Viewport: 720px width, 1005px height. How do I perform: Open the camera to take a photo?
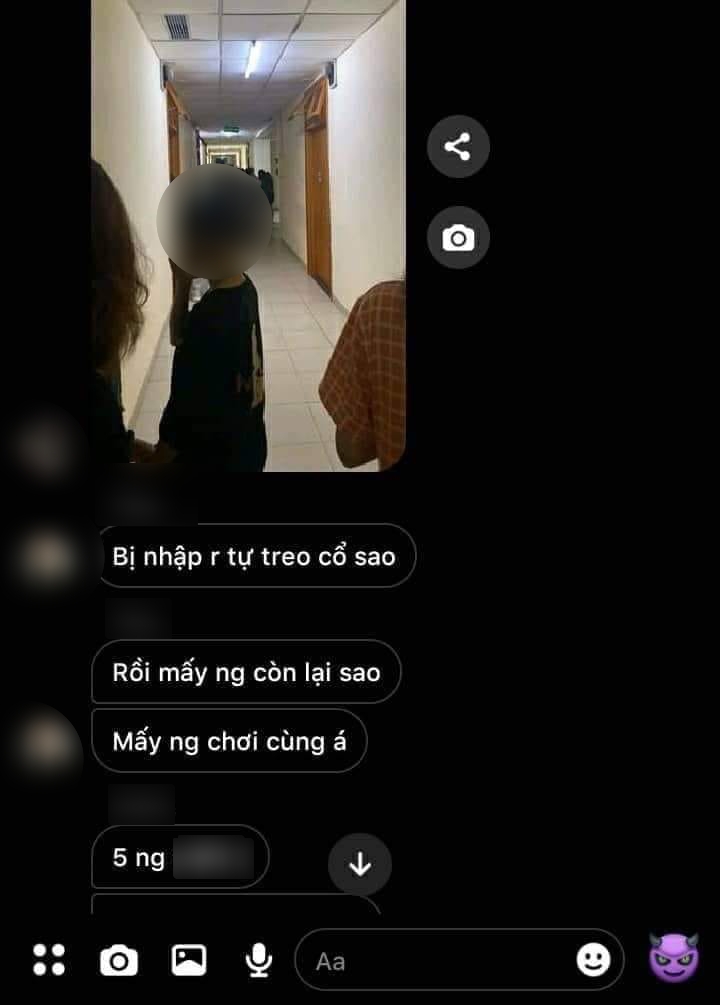tap(119, 961)
